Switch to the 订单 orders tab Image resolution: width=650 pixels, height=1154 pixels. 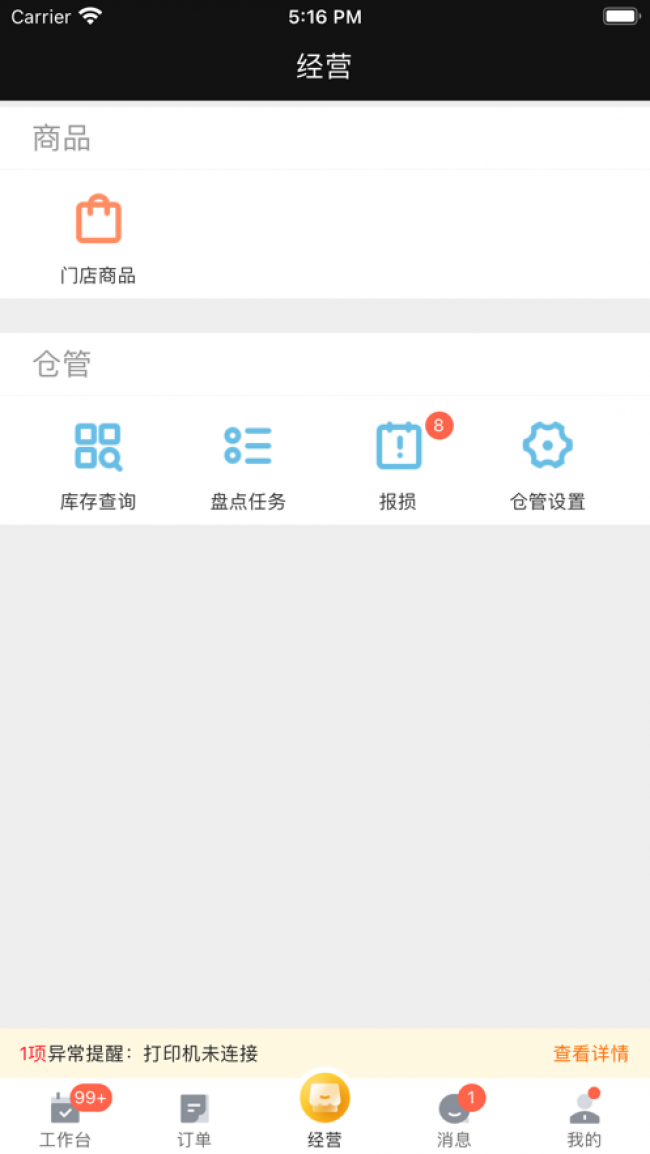coord(194,1118)
